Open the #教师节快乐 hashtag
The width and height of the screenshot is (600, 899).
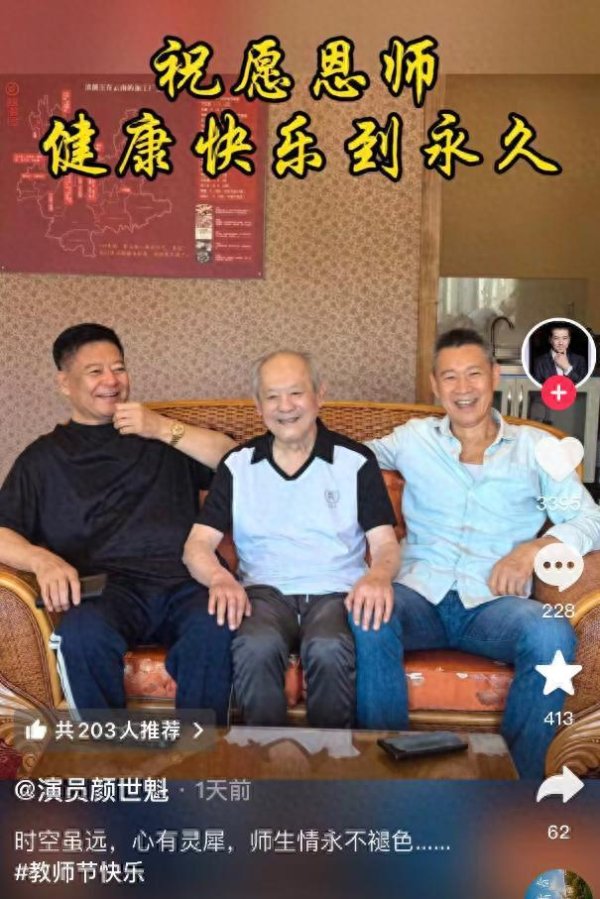coord(79,872)
